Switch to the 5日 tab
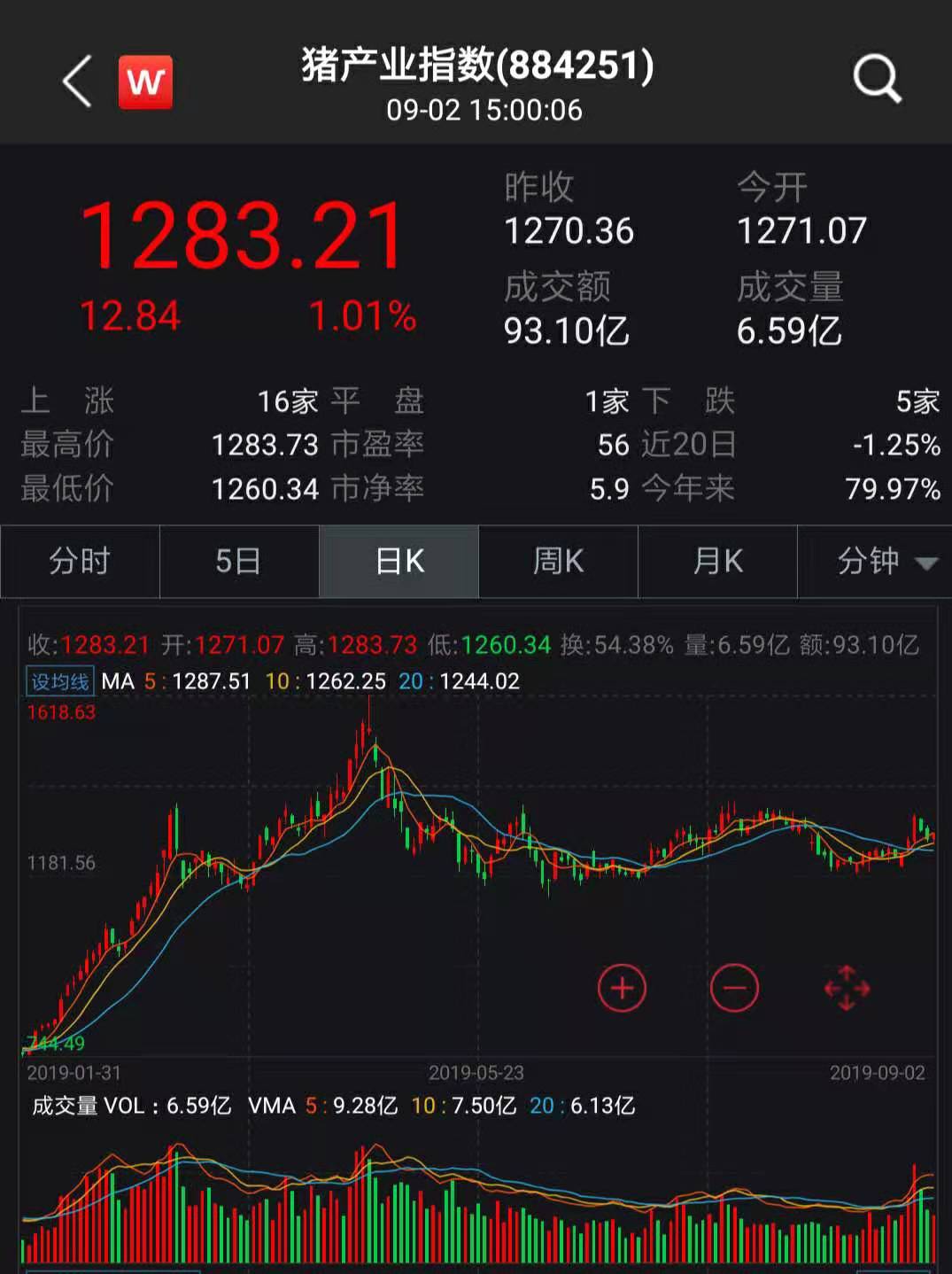 click(239, 562)
